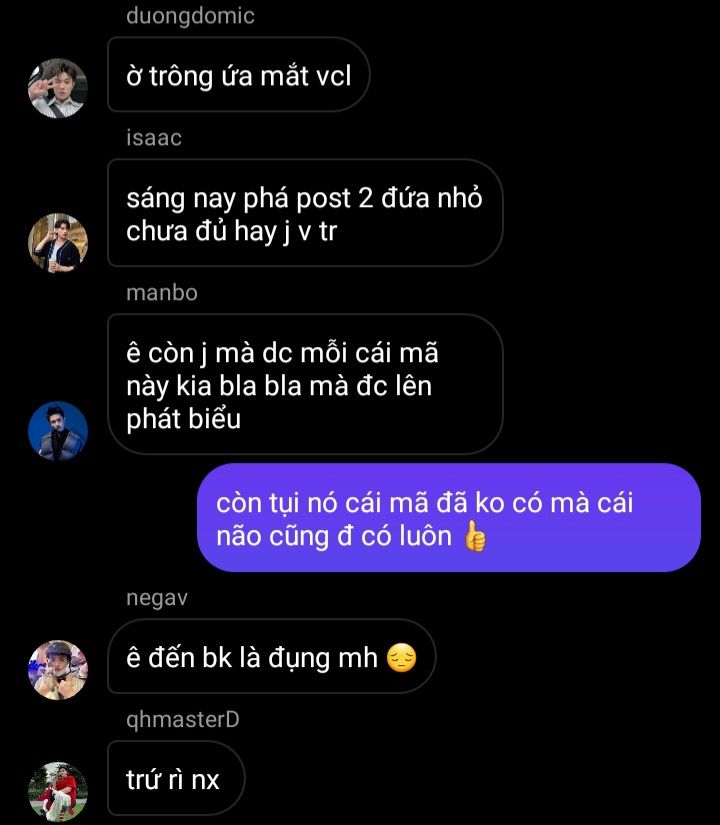Open negav's avatar
720x825 pixels.
pyautogui.click(x=58, y=670)
